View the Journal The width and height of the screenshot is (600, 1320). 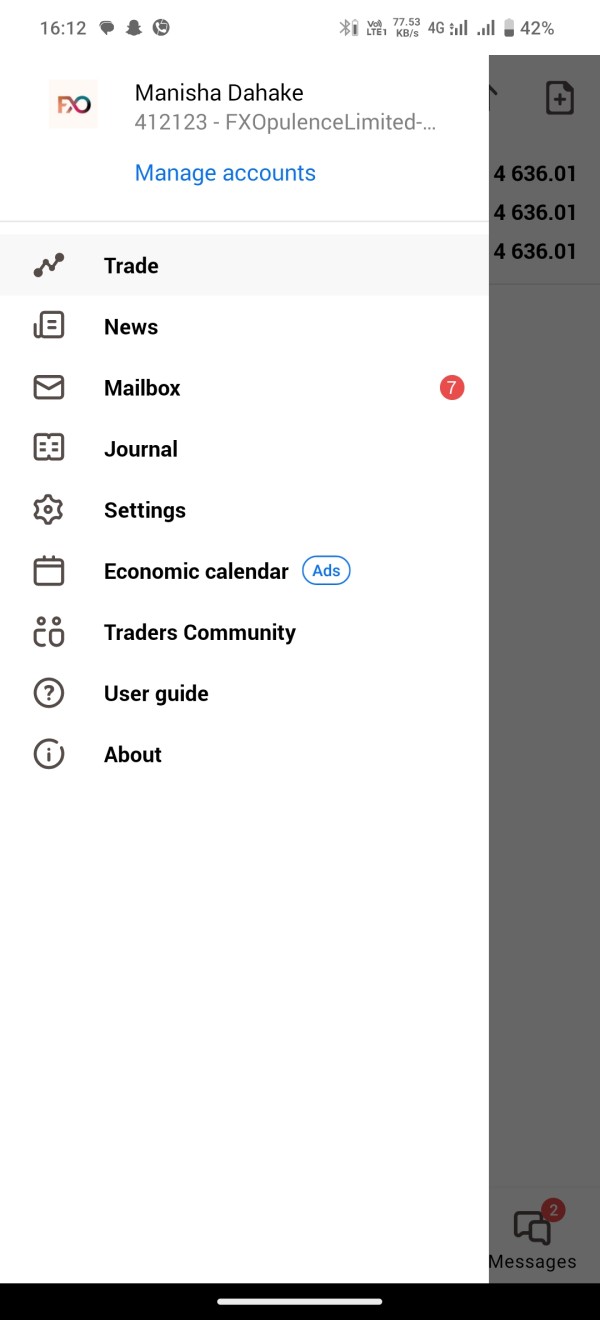pyautogui.click(x=141, y=449)
